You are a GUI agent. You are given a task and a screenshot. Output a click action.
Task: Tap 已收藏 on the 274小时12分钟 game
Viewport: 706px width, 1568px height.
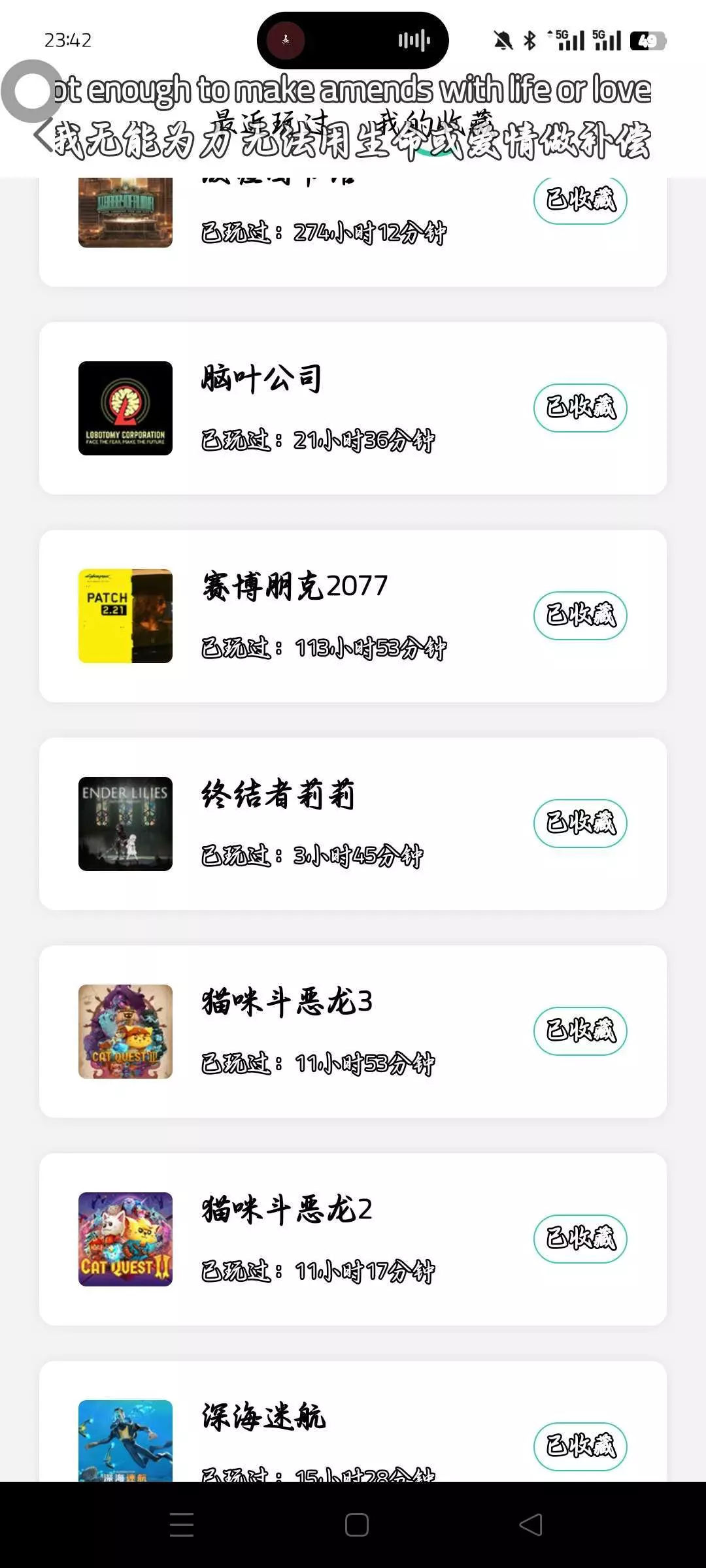click(x=580, y=200)
